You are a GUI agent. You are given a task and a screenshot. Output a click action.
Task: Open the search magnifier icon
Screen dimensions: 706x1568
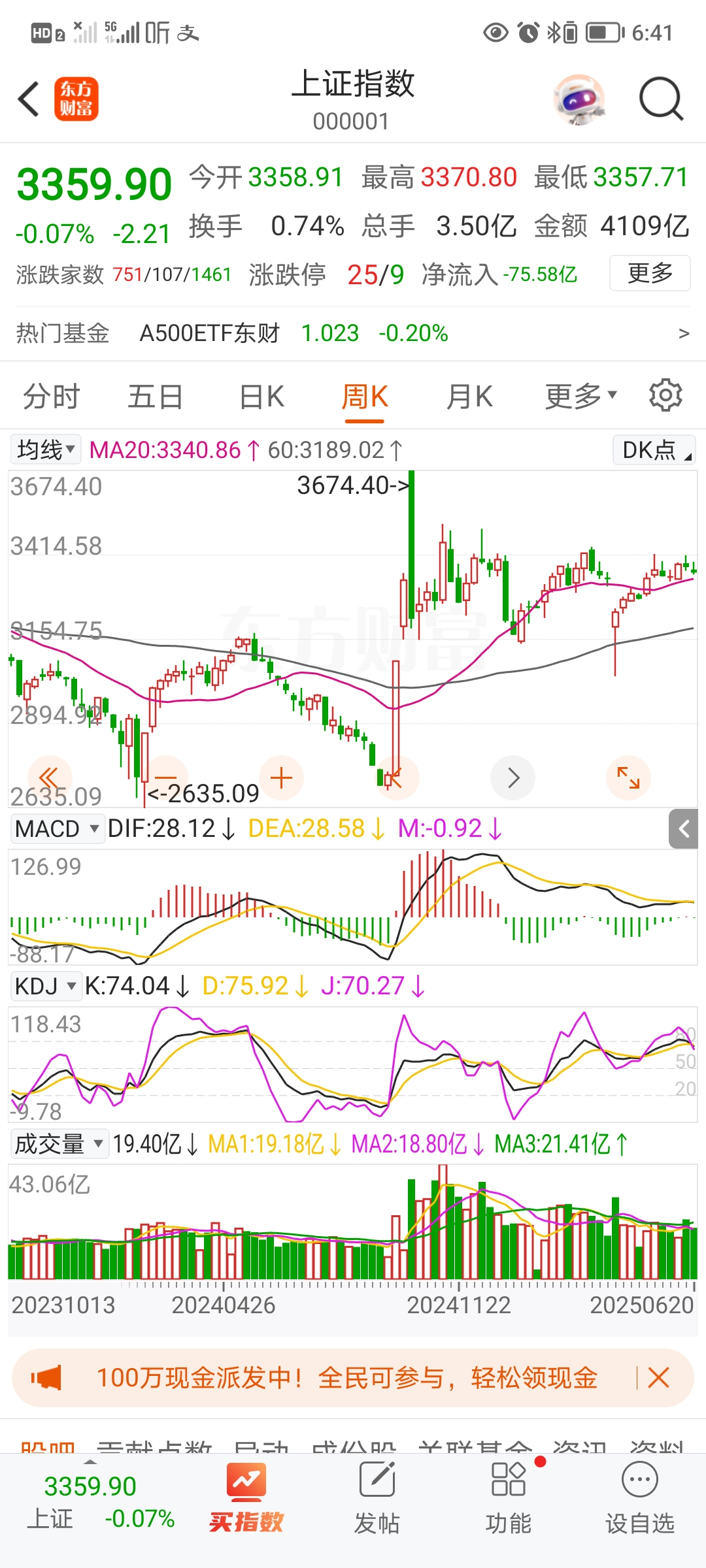[x=661, y=99]
